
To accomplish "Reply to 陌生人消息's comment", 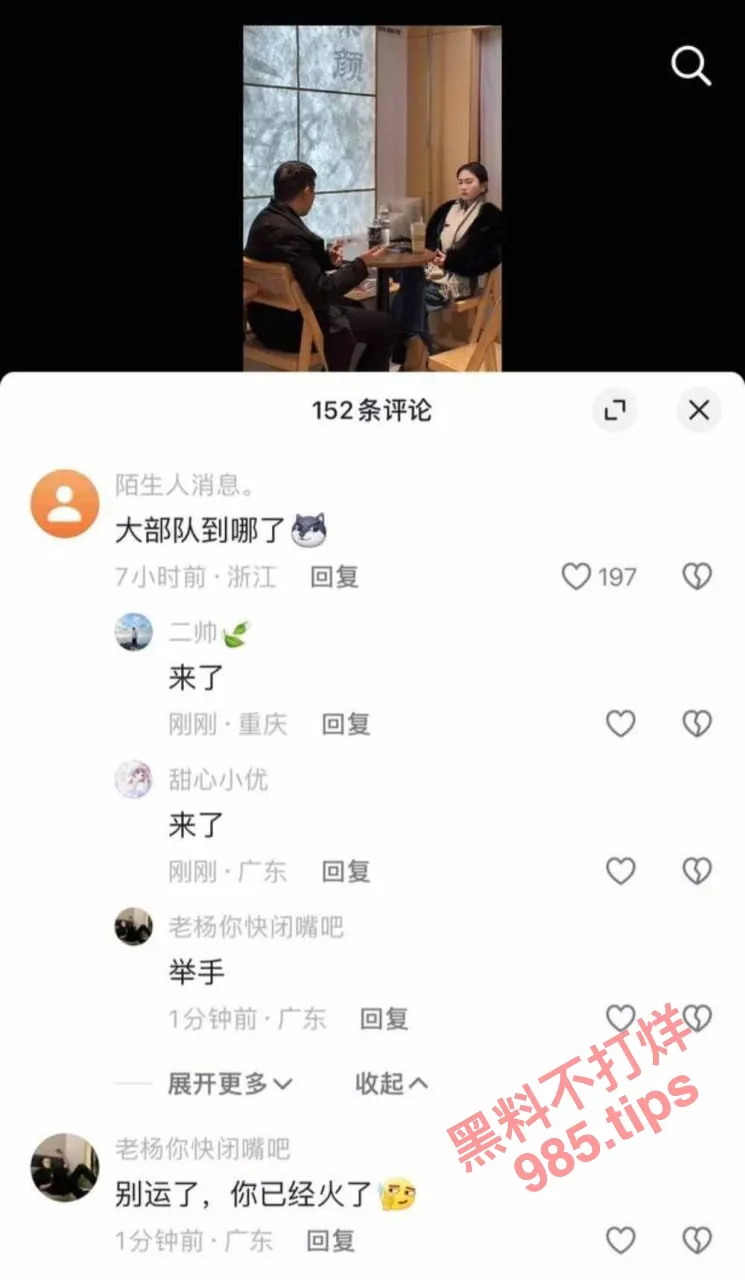I will tap(334, 577).
